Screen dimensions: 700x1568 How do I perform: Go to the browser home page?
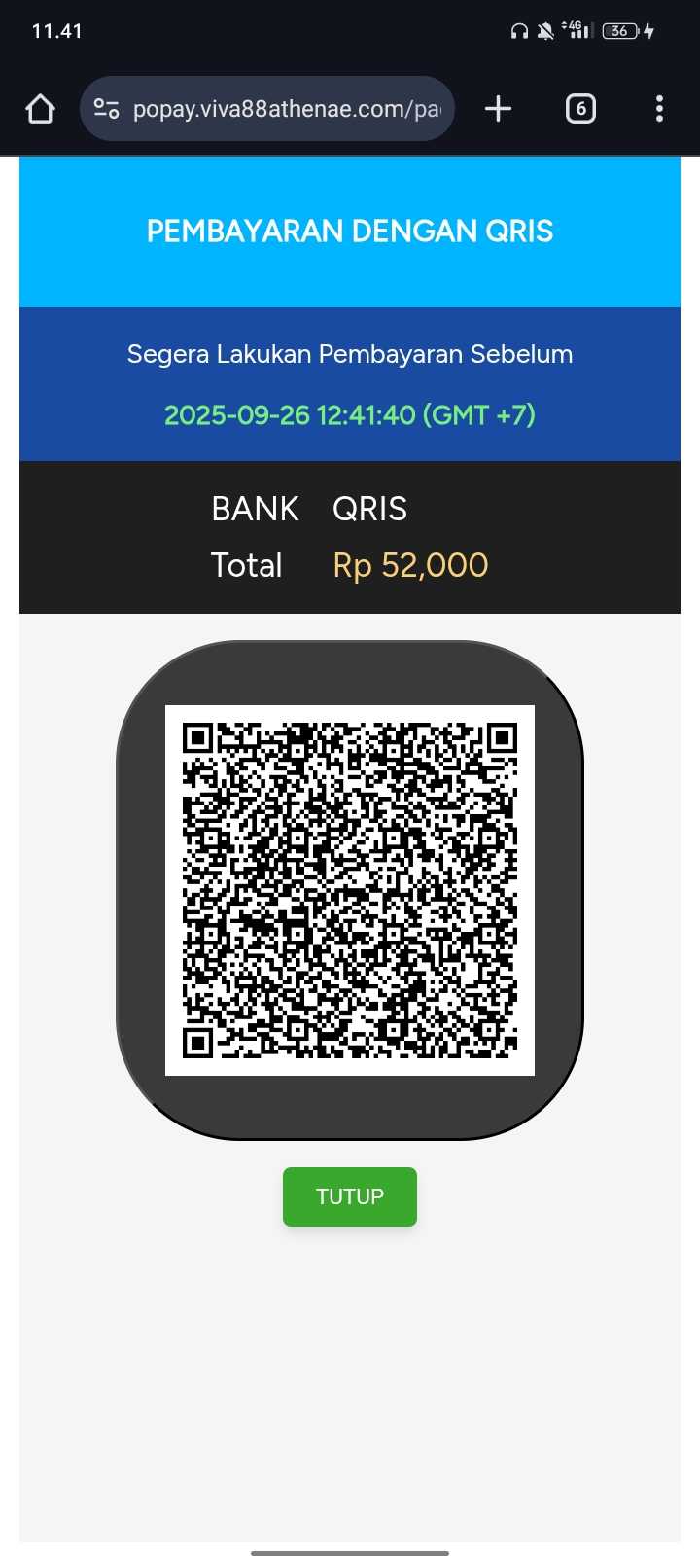tap(40, 109)
